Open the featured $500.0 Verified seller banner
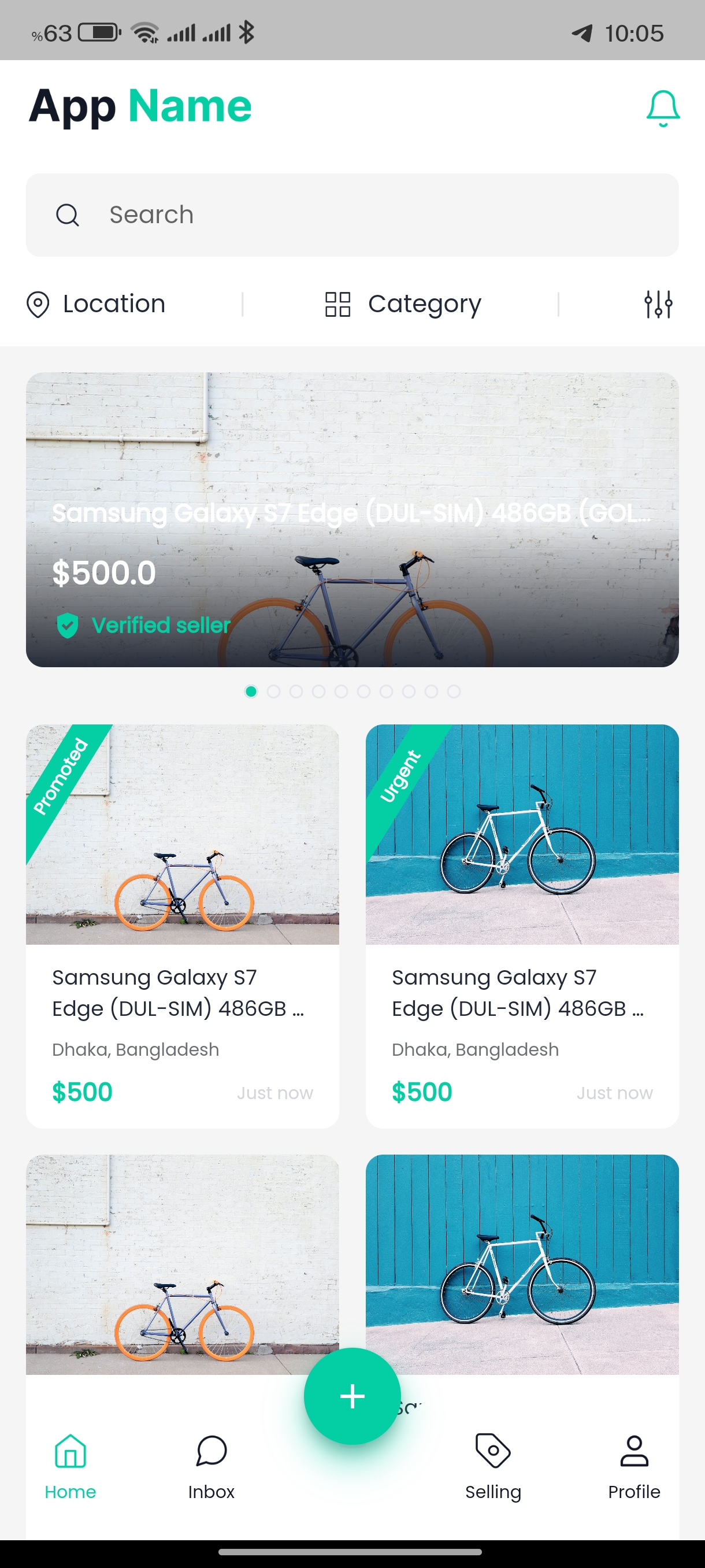705x1568 pixels. pyautogui.click(x=352, y=519)
